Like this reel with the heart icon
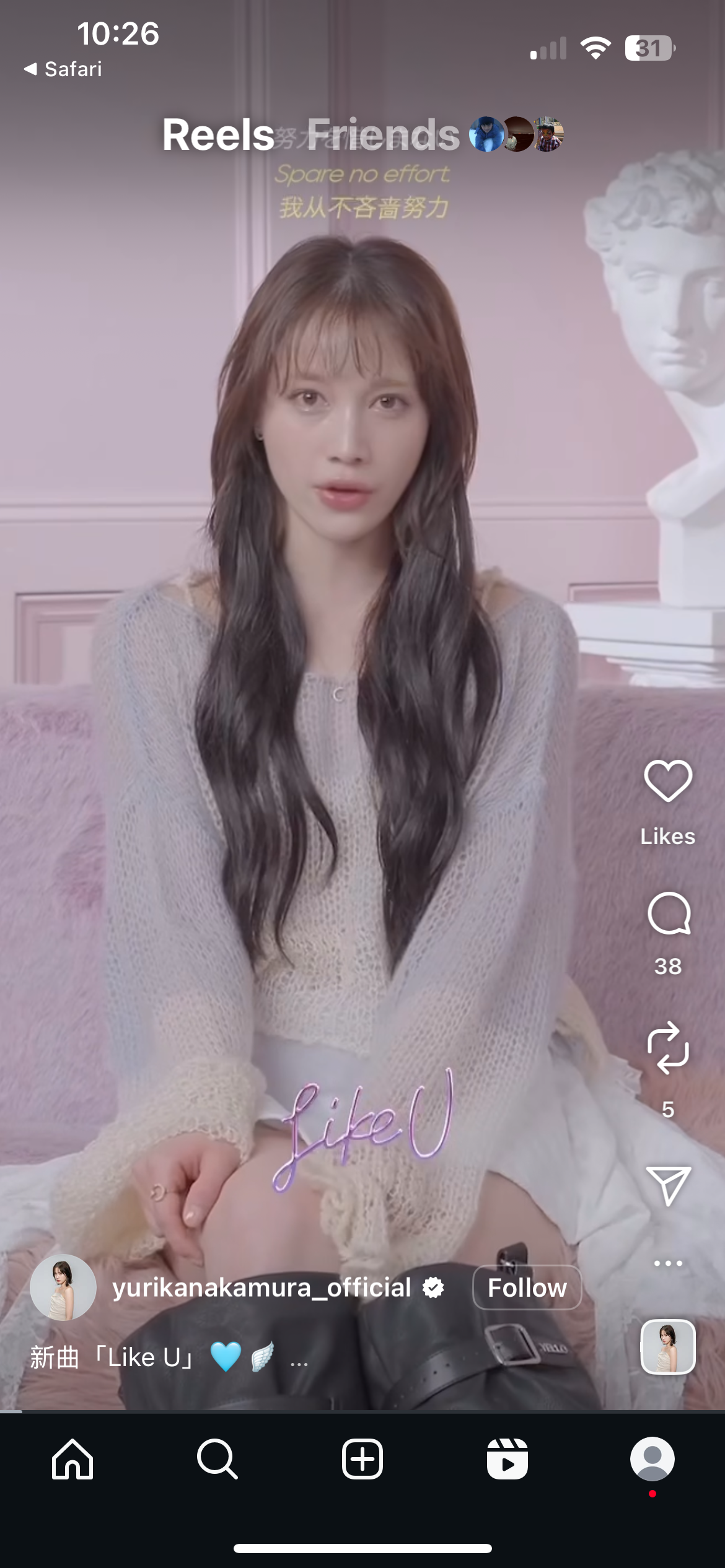Screen dimensions: 725x1568 [x=668, y=780]
